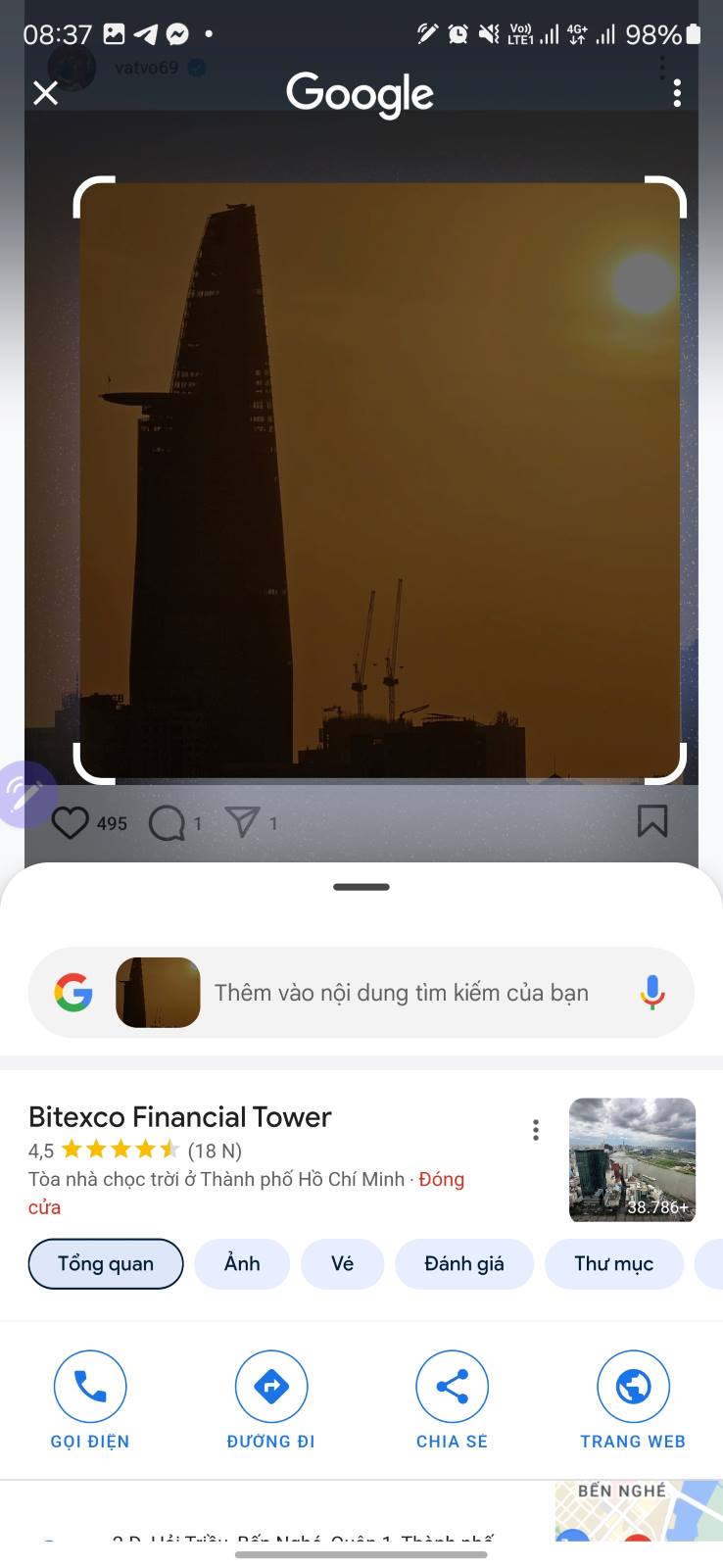Switch to the Vé tab
This screenshot has height=1568, width=723.
point(342,1264)
